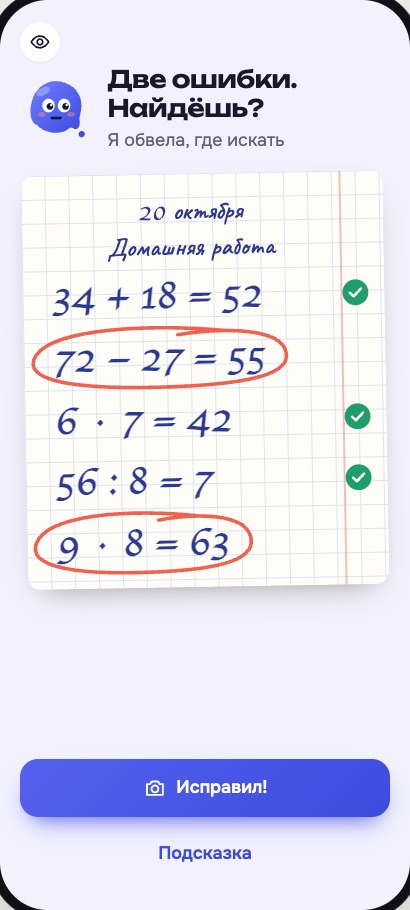Viewport: 410px width, 910px height.
Task: Tap the eye icon button
Action: (x=40, y=42)
